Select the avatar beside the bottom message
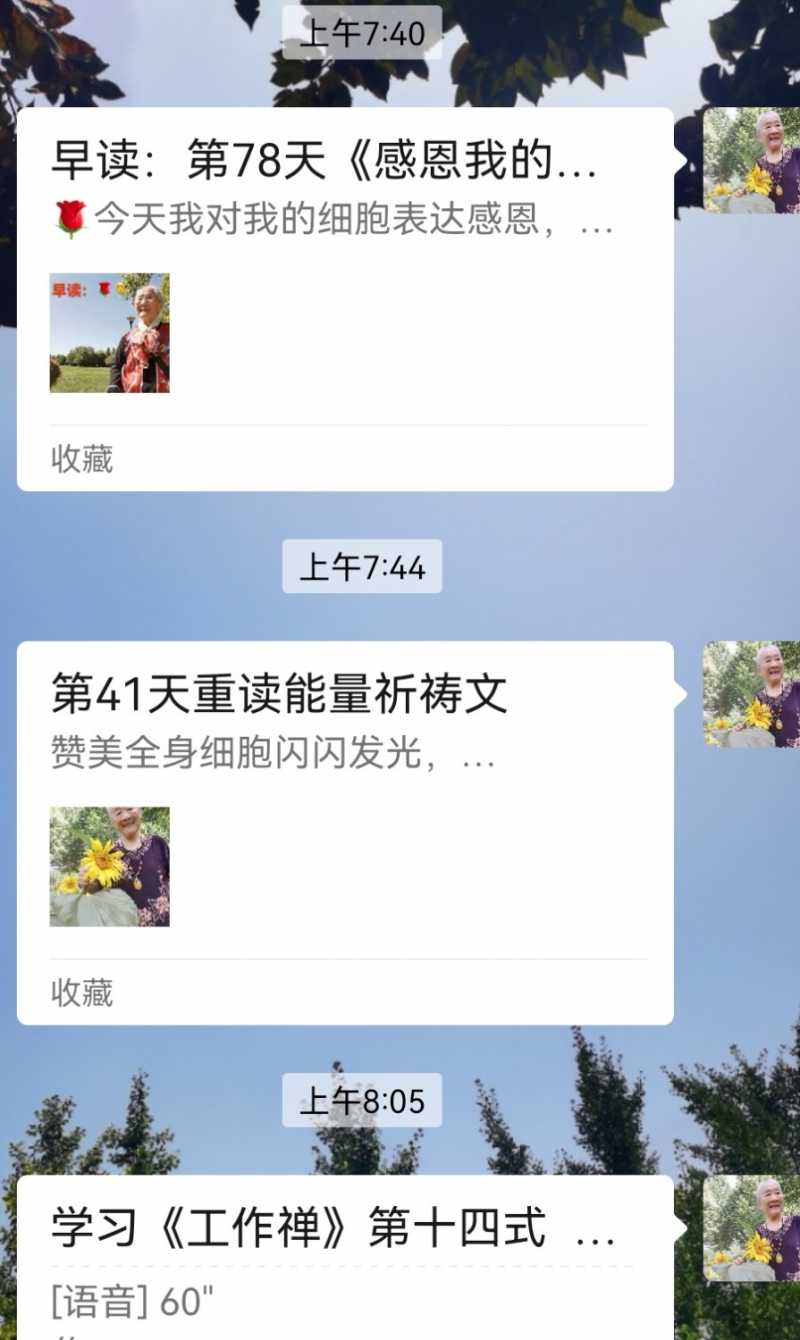800x1340 pixels. tap(755, 1230)
